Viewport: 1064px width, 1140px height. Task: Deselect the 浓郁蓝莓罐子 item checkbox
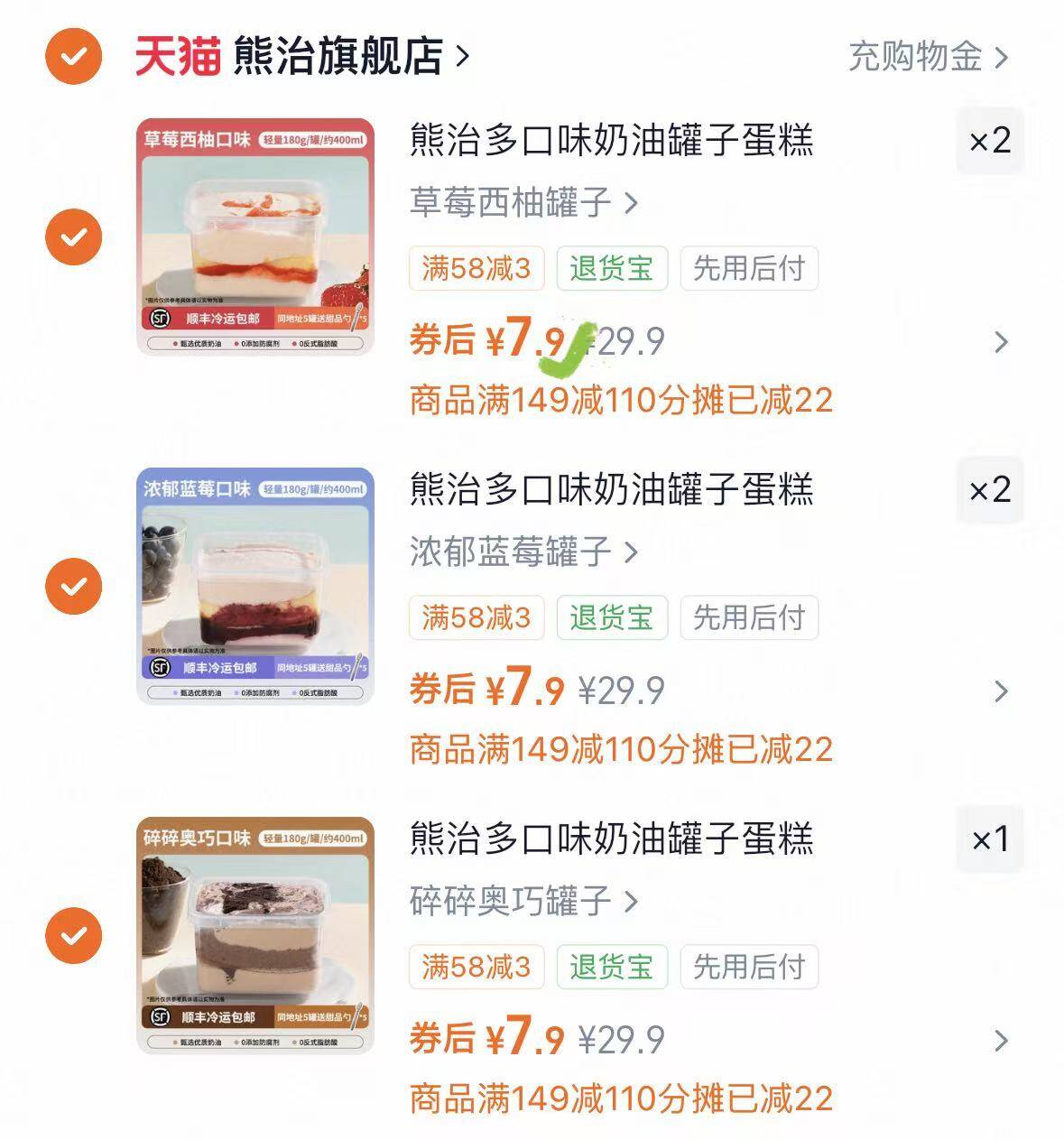point(73,587)
